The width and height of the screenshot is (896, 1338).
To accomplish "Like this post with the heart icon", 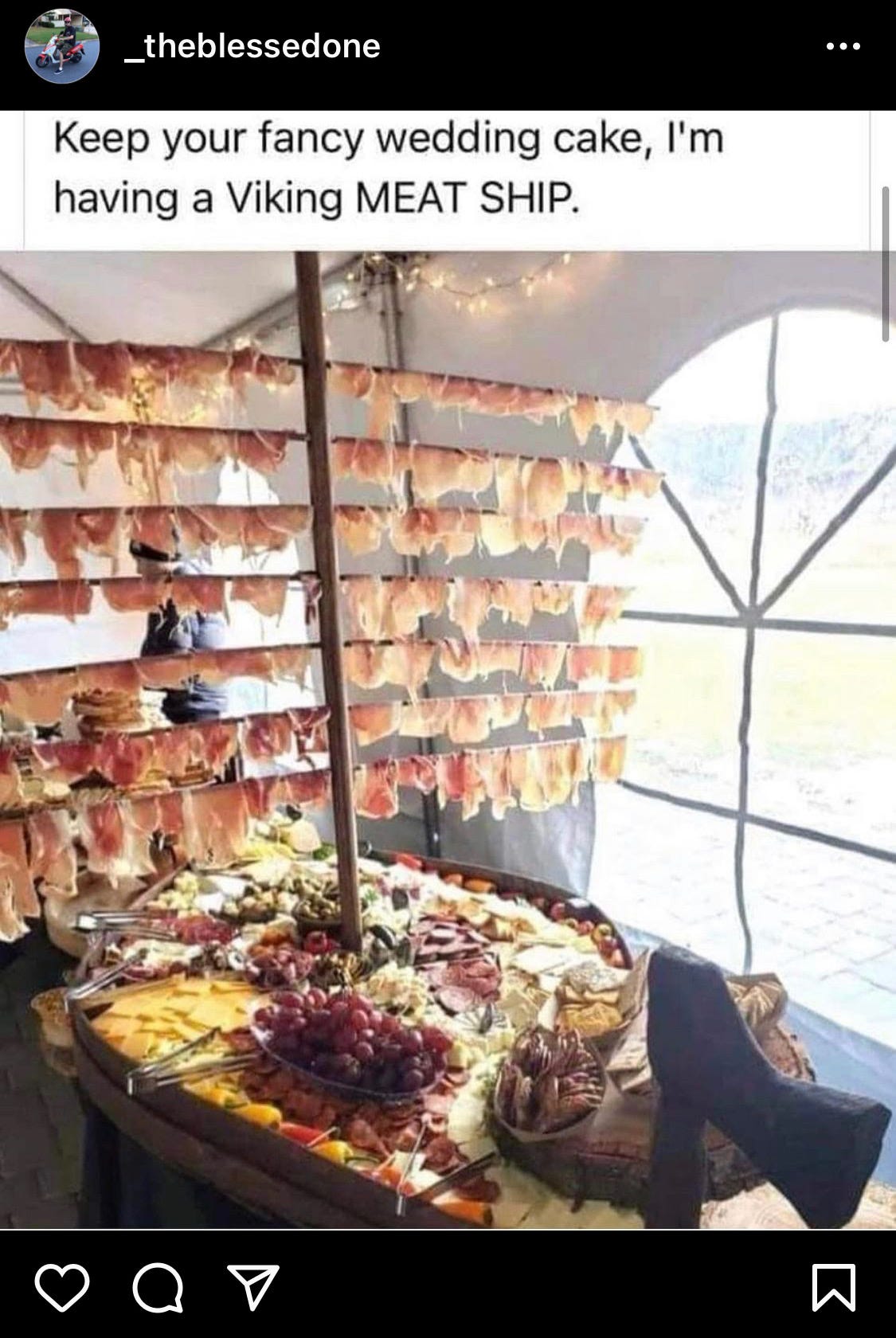I will pyautogui.click(x=62, y=1287).
